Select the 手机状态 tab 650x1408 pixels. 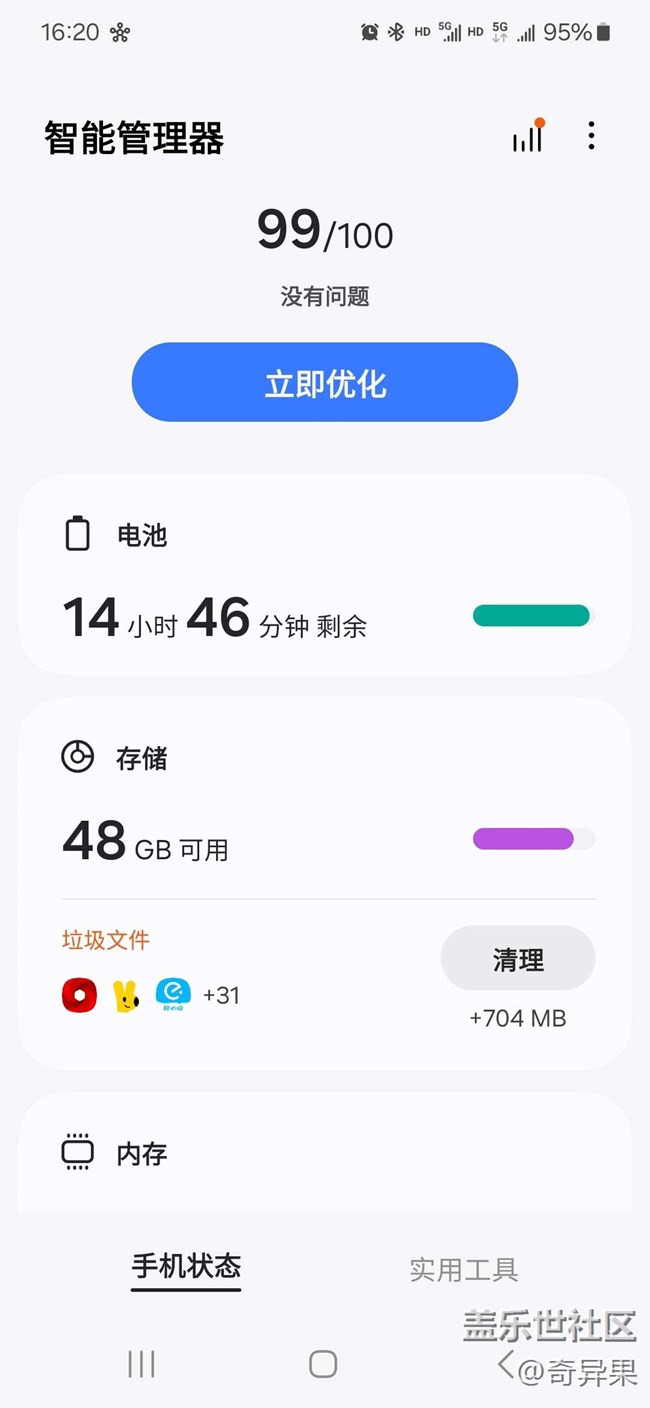187,1267
